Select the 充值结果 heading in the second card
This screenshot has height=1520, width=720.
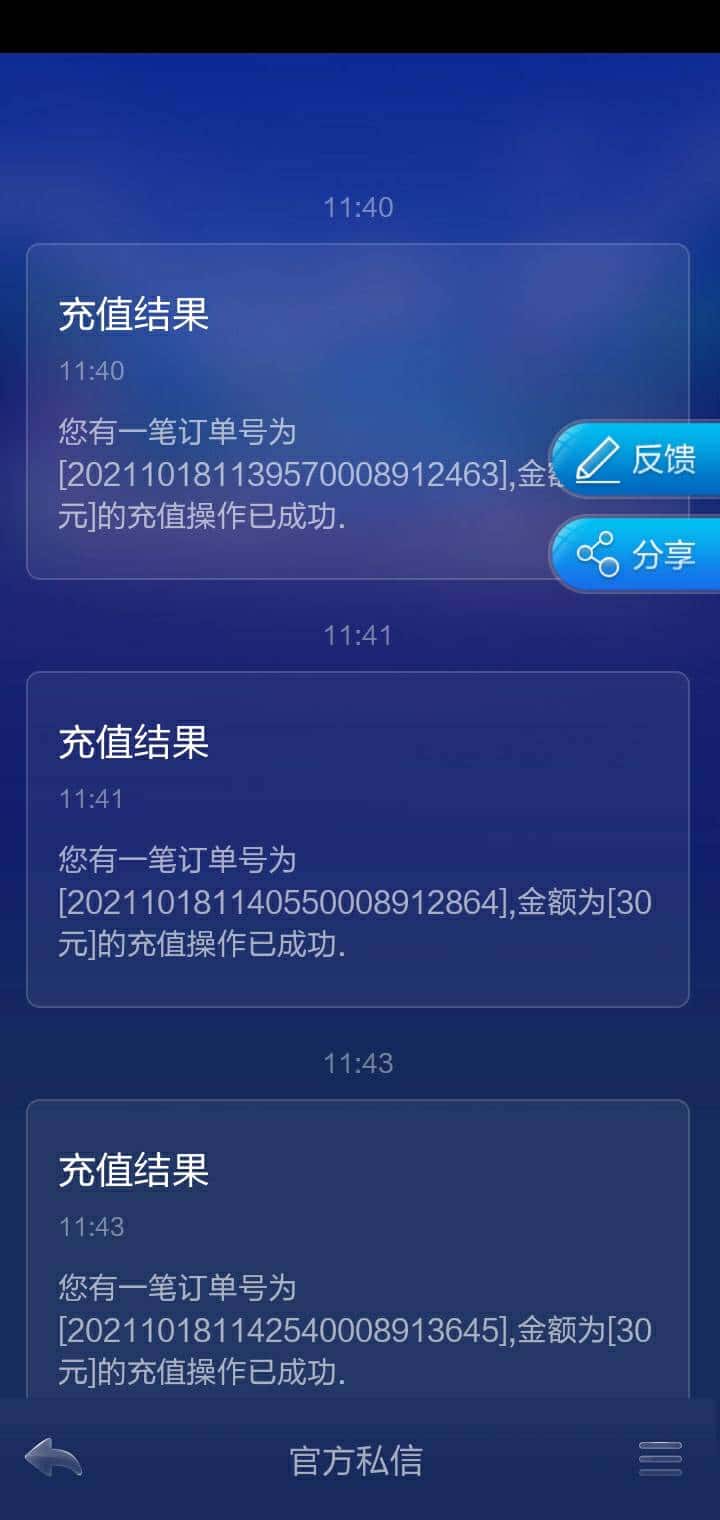pos(133,741)
